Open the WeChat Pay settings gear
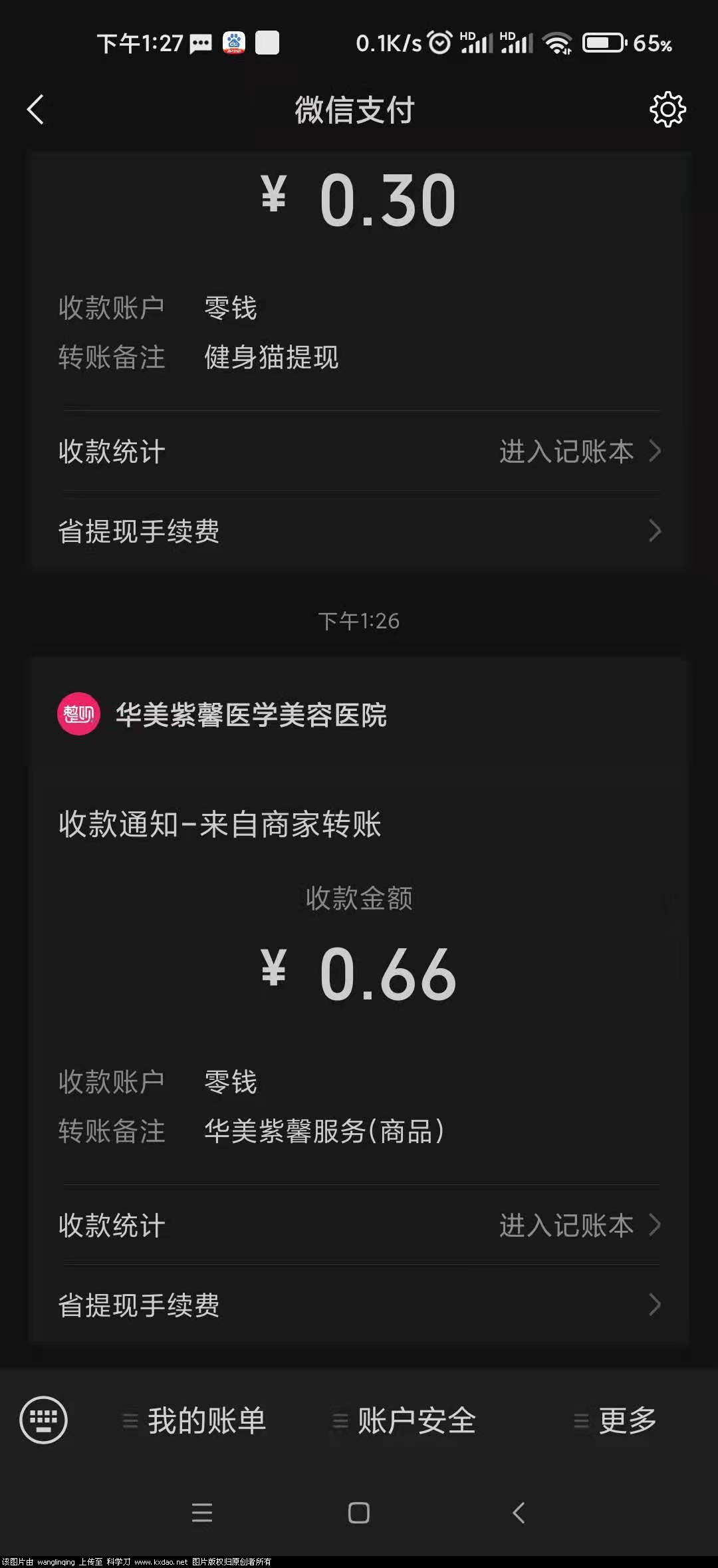 click(x=667, y=110)
